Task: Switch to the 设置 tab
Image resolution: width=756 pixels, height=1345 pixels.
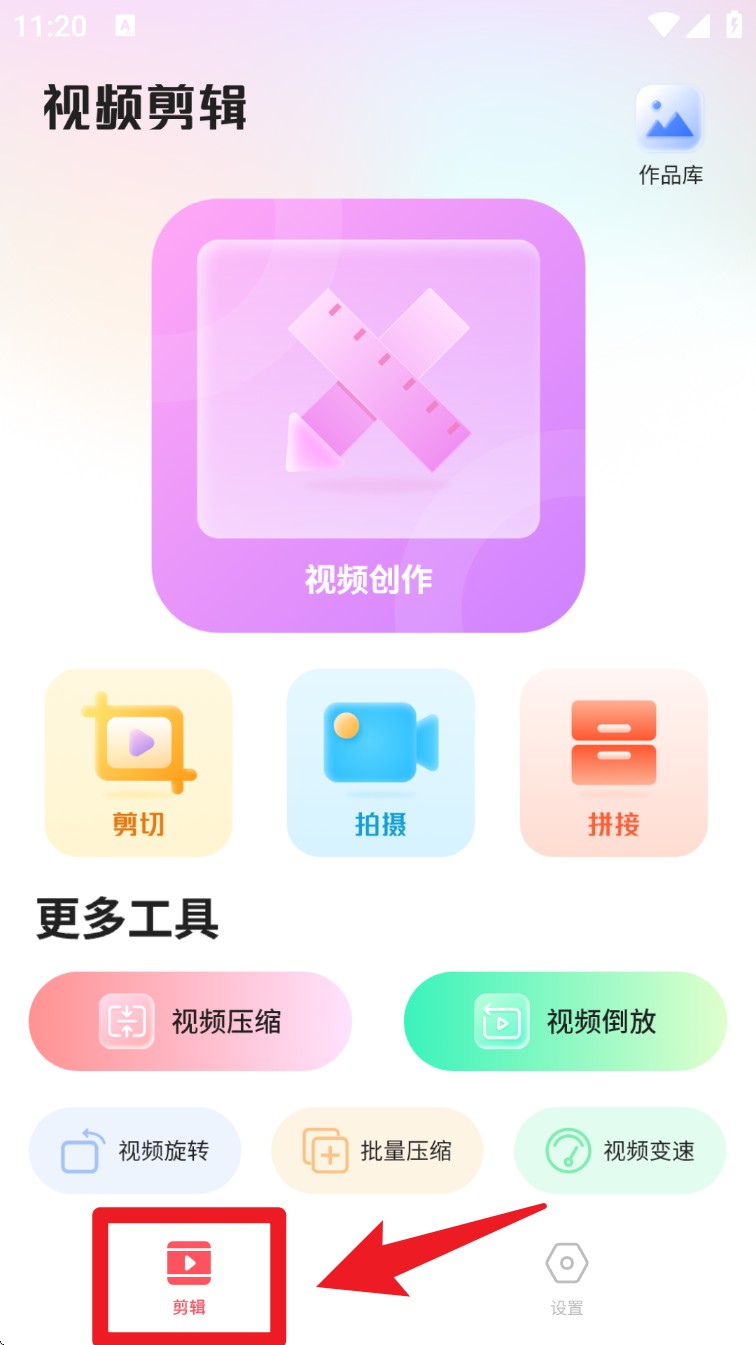Action: pyautogui.click(x=567, y=1278)
